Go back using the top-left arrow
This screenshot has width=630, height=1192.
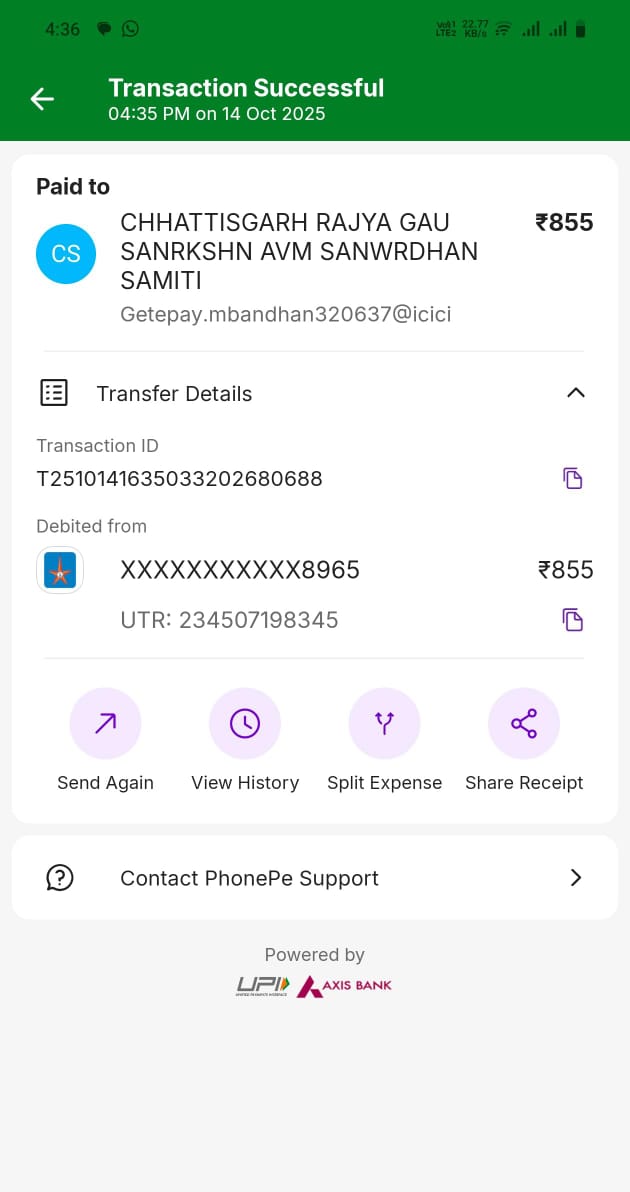point(42,99)
